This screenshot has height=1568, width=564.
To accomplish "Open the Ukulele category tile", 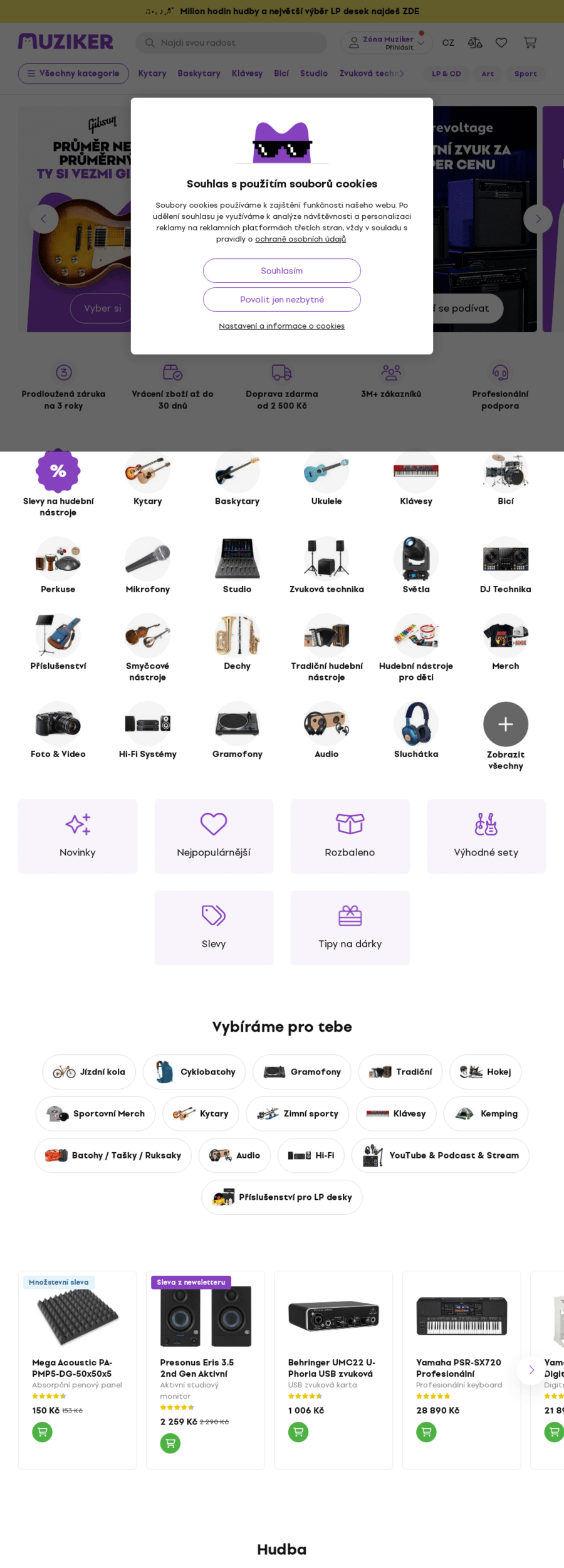I will point(326,478).
